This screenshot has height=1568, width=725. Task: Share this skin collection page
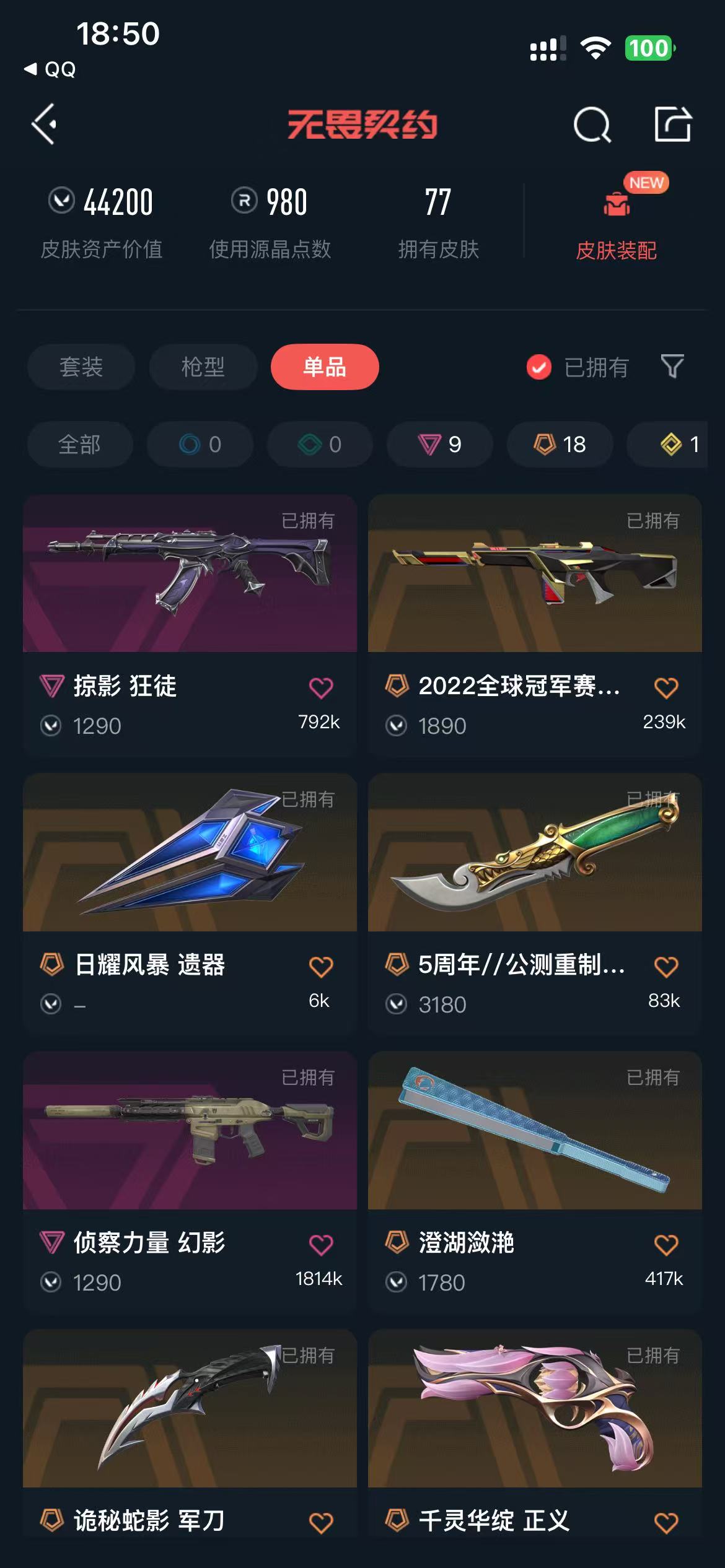tap(673, 124)
